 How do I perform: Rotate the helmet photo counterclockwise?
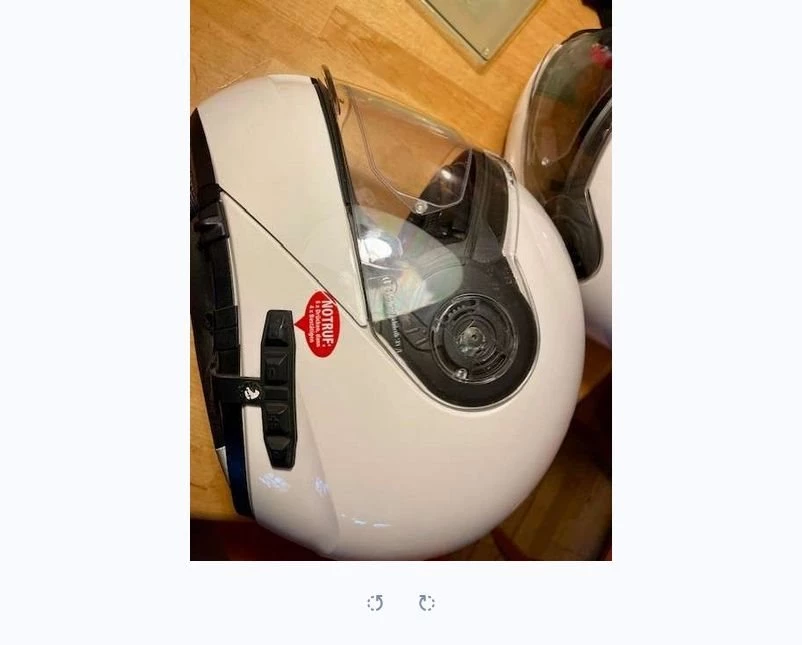click(375, 603)
